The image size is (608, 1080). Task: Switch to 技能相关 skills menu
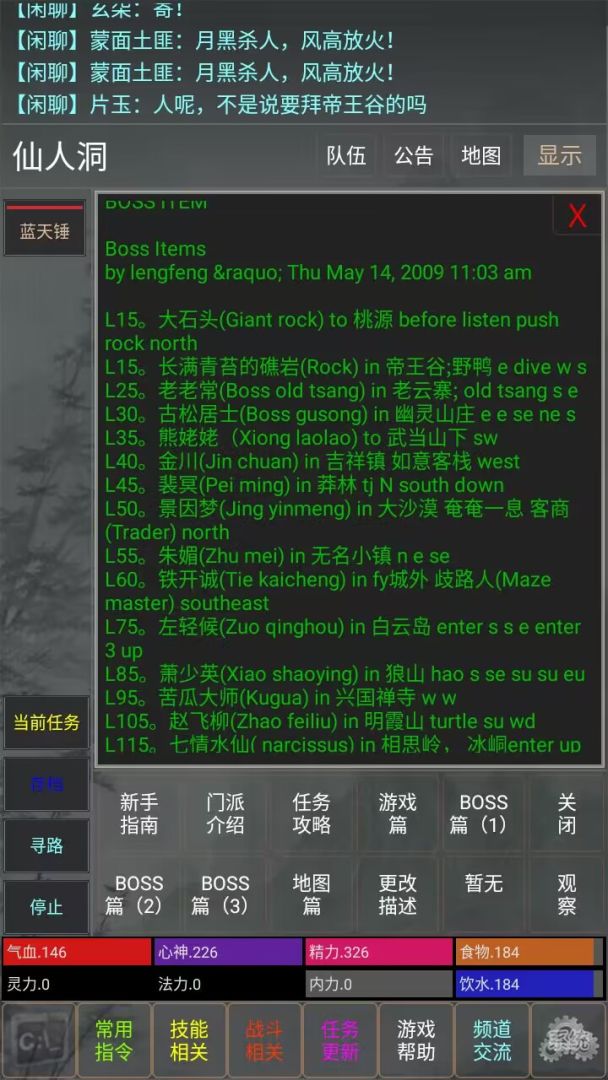(x=189, y=1040)
